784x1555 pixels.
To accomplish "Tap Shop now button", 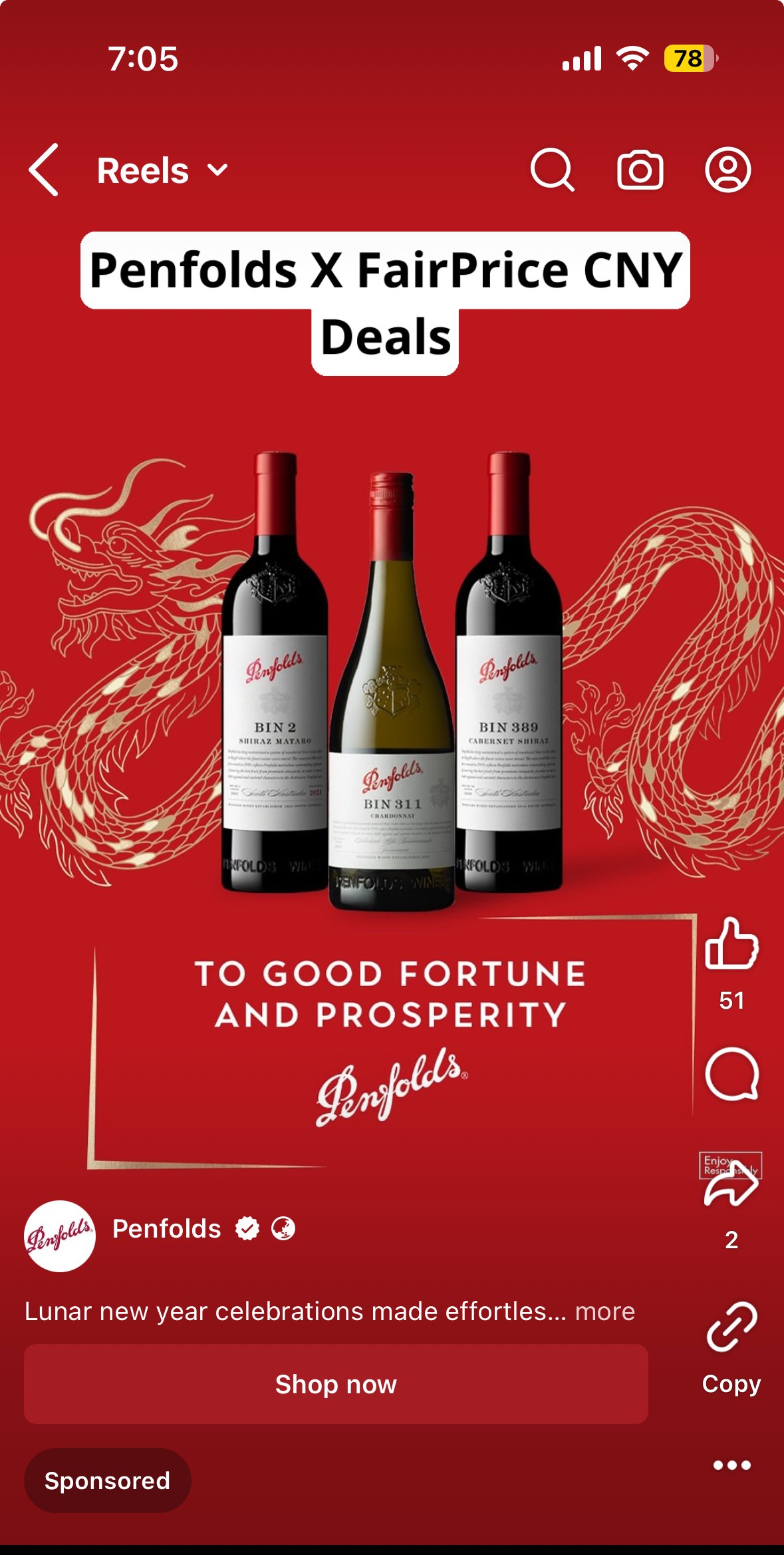I will pyautogui.click(x=336, y=1384).
